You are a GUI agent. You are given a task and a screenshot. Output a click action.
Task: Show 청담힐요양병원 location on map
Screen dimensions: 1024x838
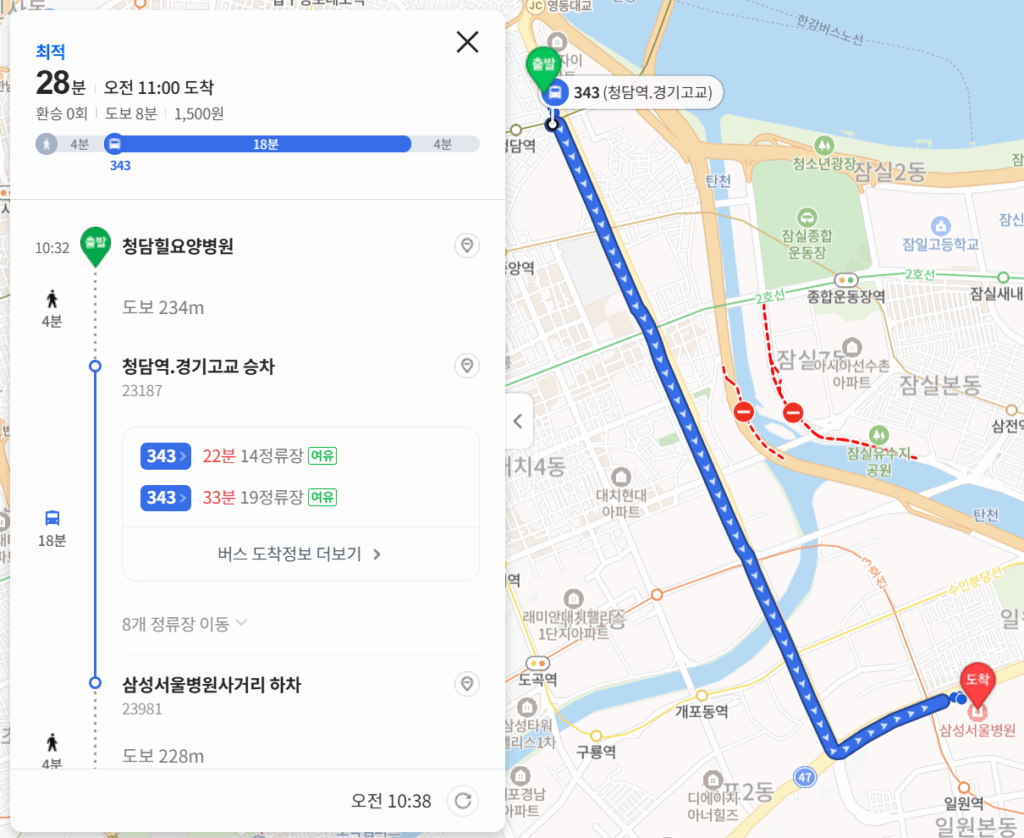coord(466,246)
